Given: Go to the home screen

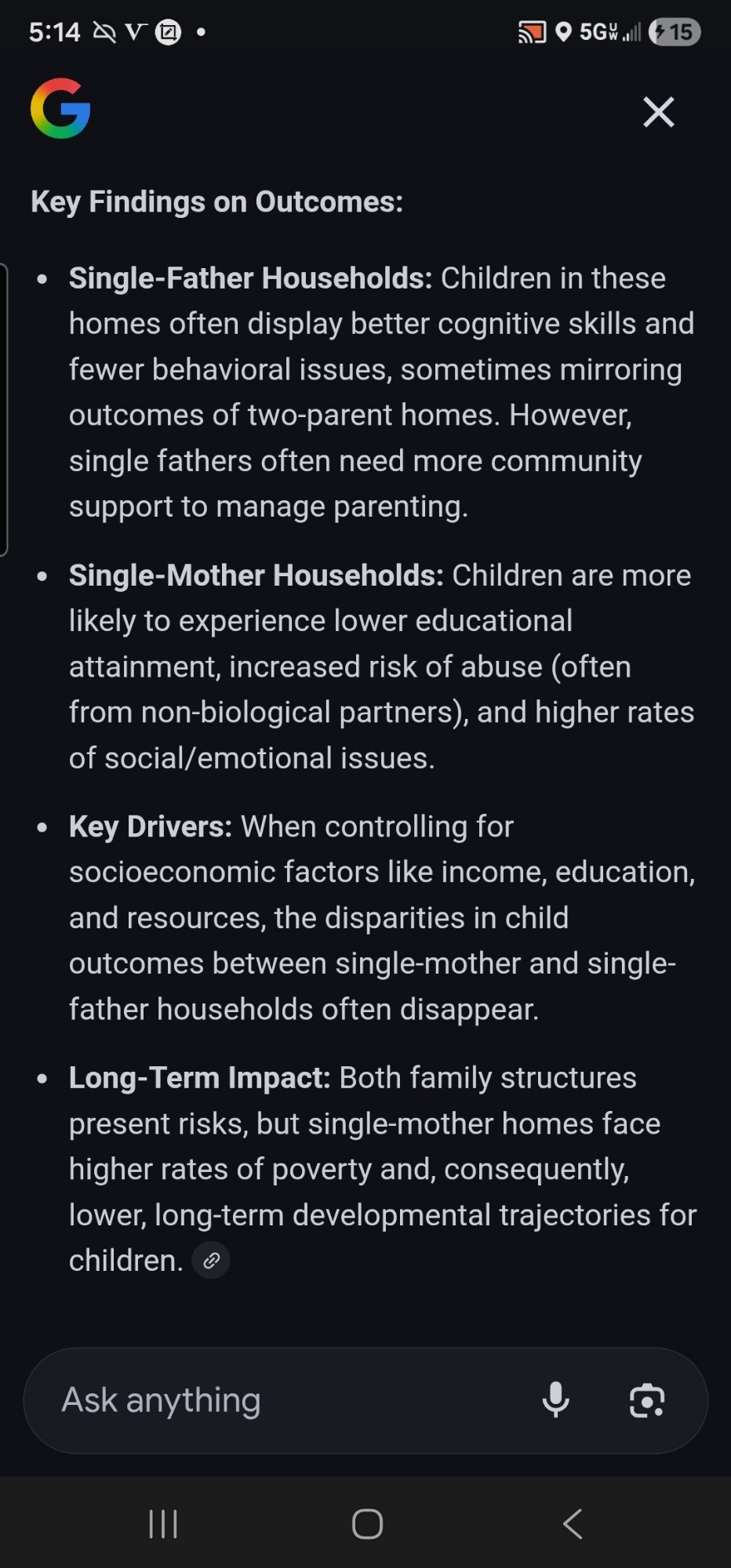Looking at the screenshot, I should click(367, 1524).
